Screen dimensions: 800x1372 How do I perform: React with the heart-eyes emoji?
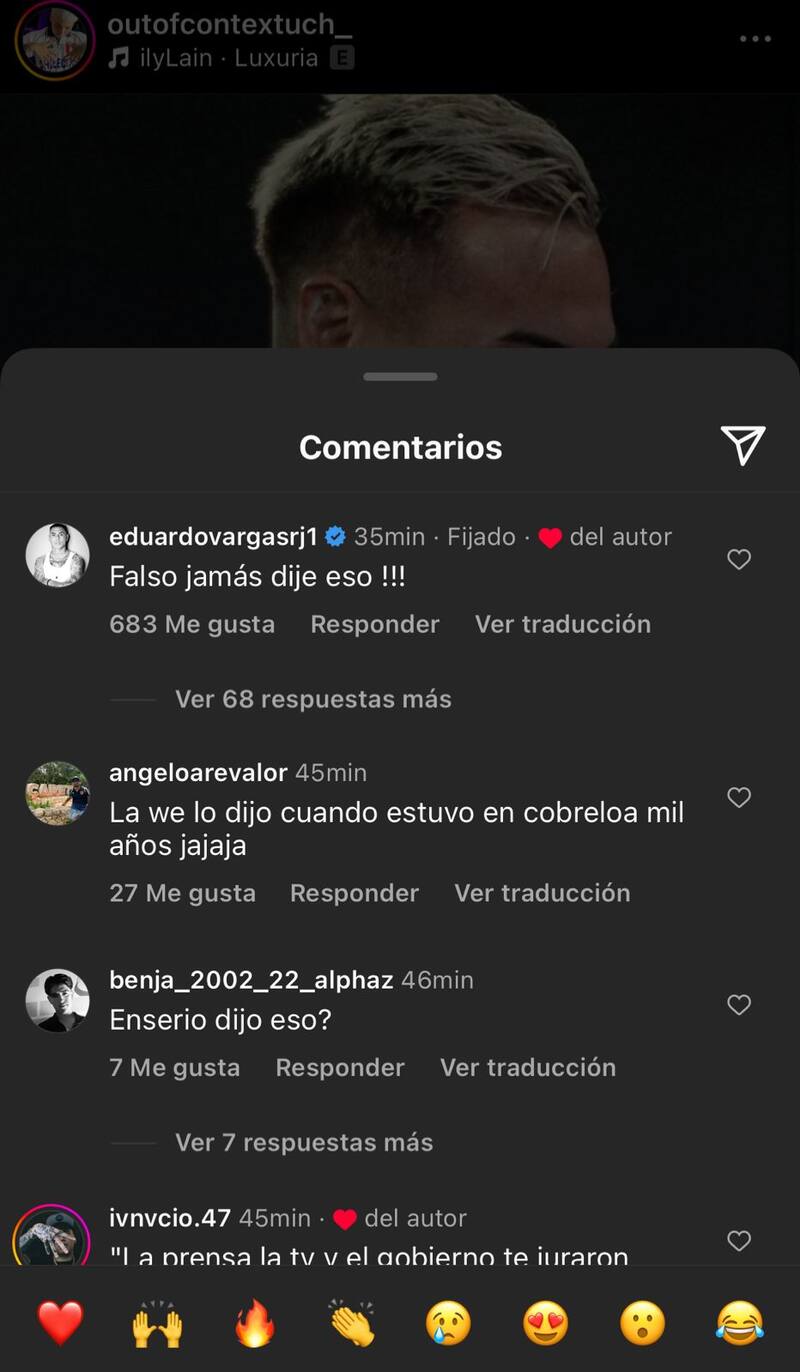click(x=545, y=1322)
